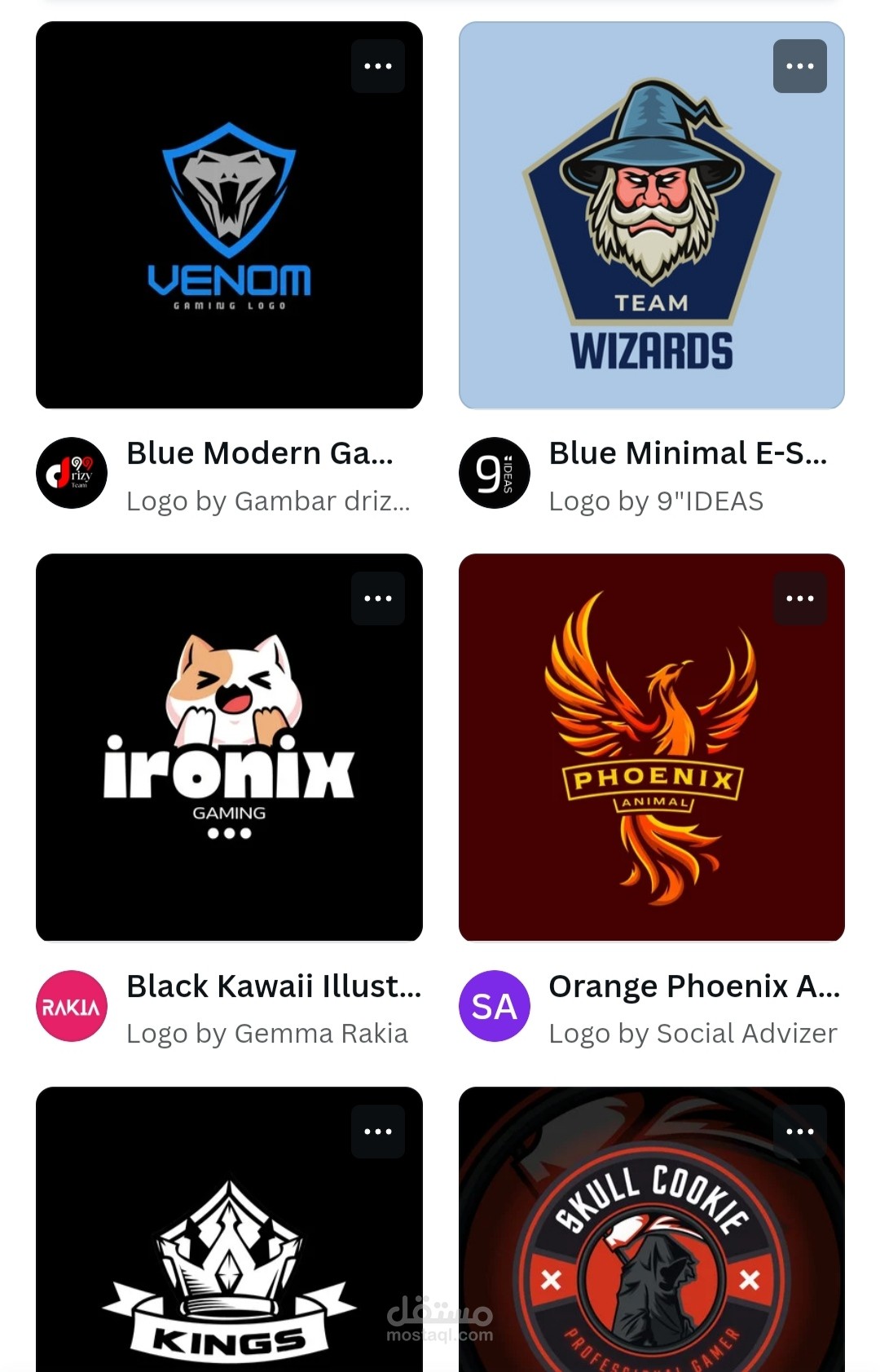Open options menu on Skull Cookie card
Screen dimensions: 880x1372
[x=800, y=1132]
